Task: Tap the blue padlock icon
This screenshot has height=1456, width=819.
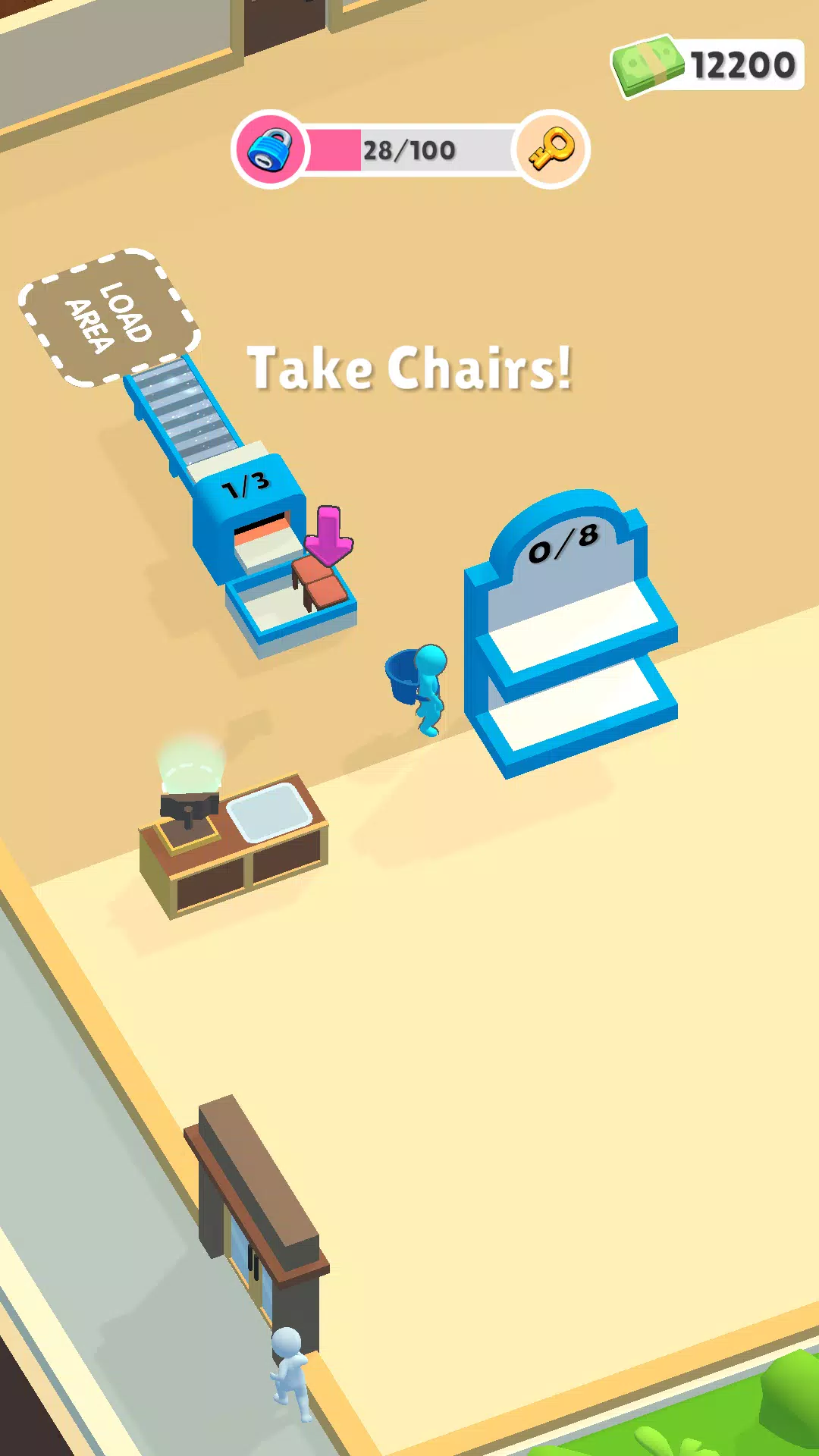Action: point(270,149)
